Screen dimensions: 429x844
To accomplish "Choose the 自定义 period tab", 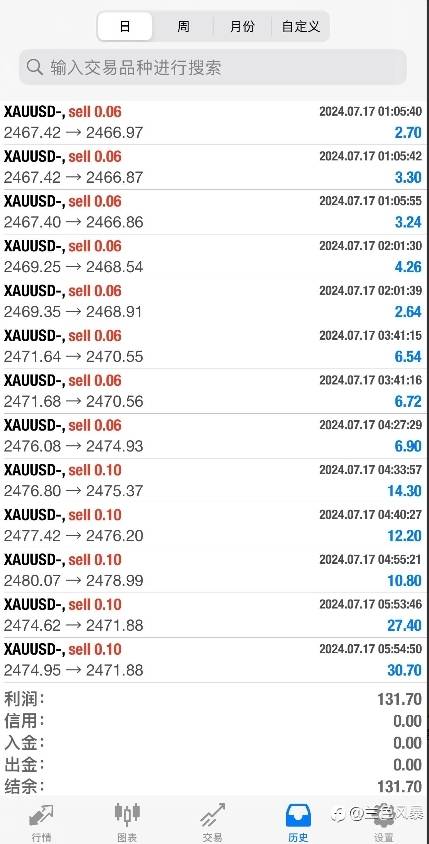I will click(x=300, y=26).
